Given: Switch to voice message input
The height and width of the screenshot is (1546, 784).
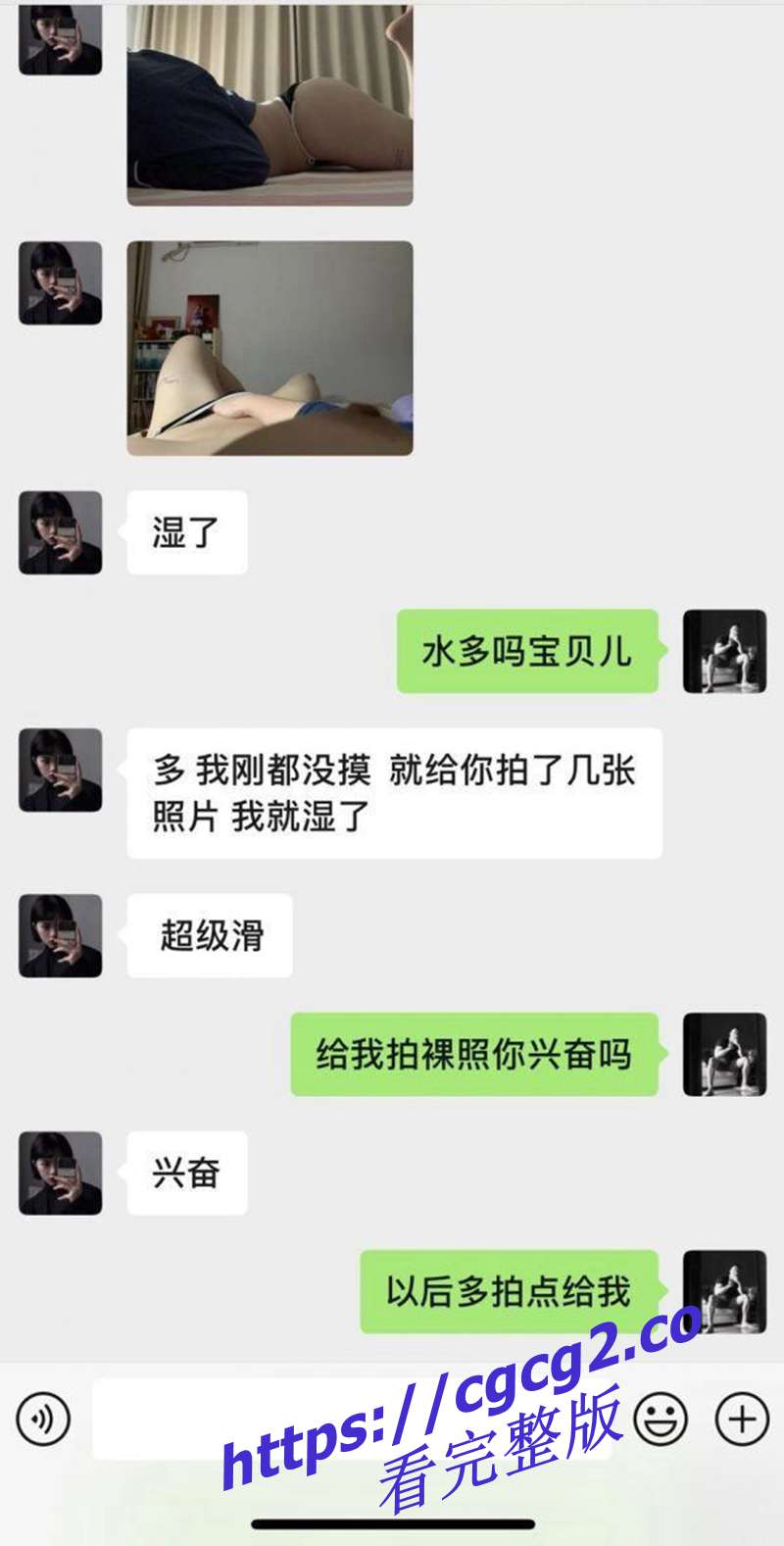Looking at the screenshot, I should (43, 1419).
